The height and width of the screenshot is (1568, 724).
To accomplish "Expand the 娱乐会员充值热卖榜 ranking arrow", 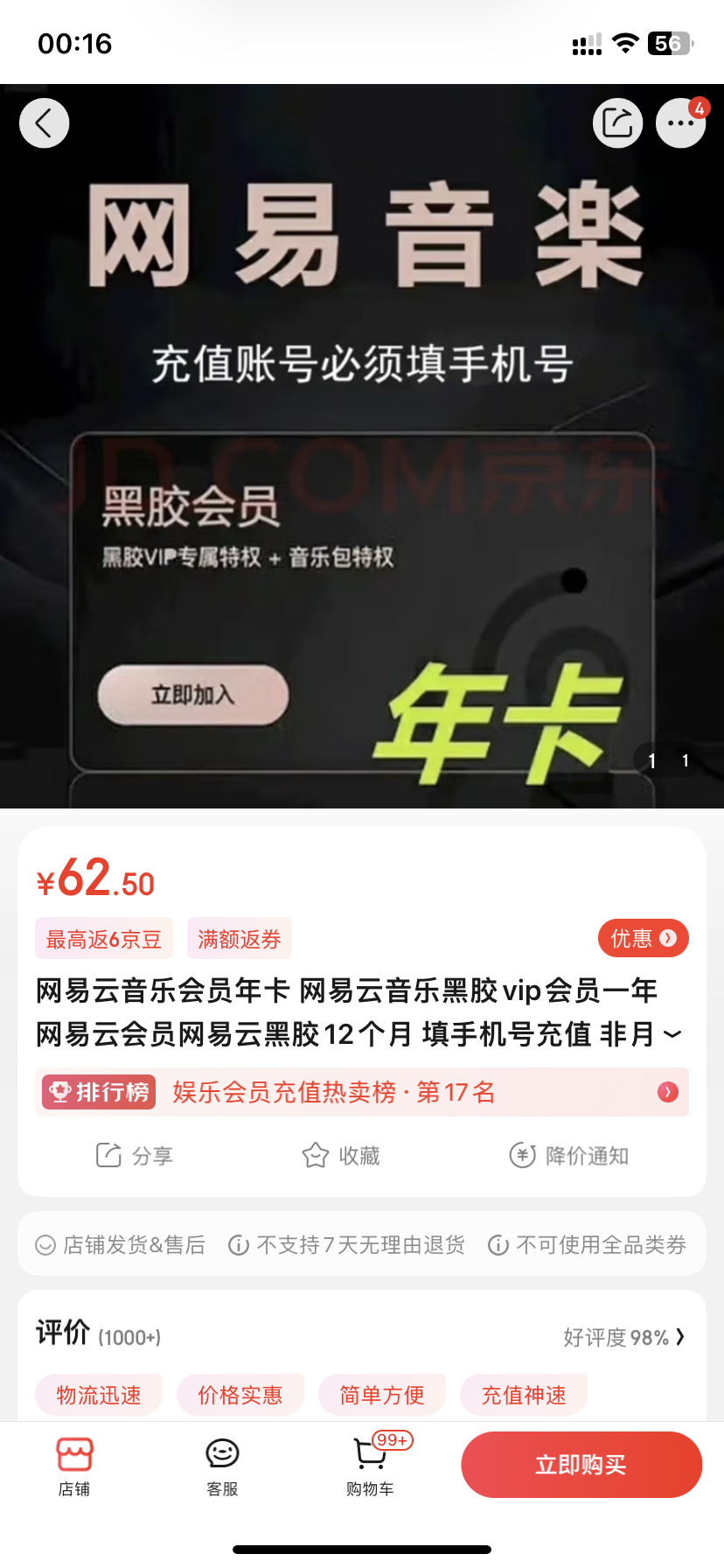I will click(x=666, y=1092).
